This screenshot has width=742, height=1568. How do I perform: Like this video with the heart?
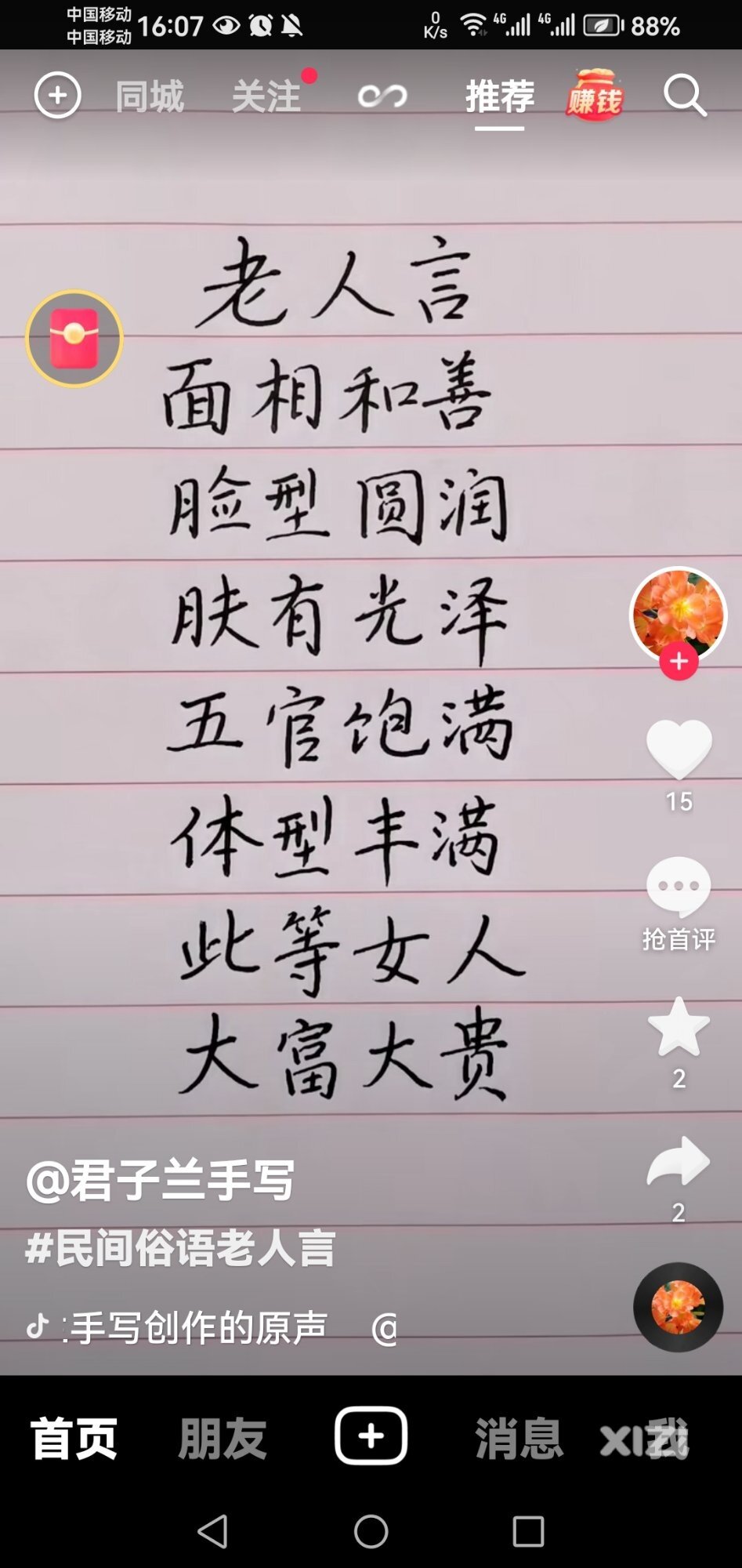tap(679, 749)
